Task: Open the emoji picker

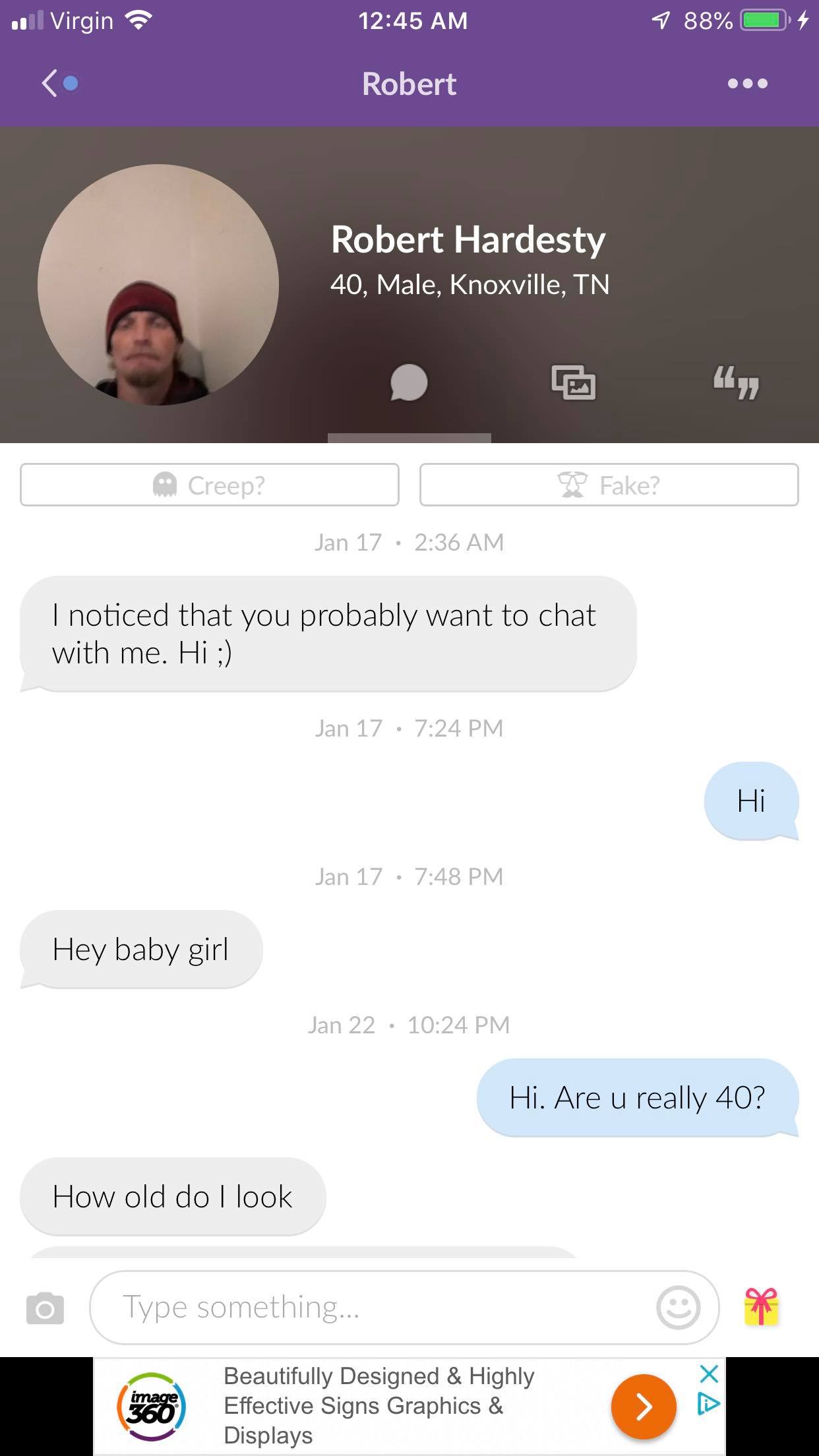Action: click(x=678, y=1307)
